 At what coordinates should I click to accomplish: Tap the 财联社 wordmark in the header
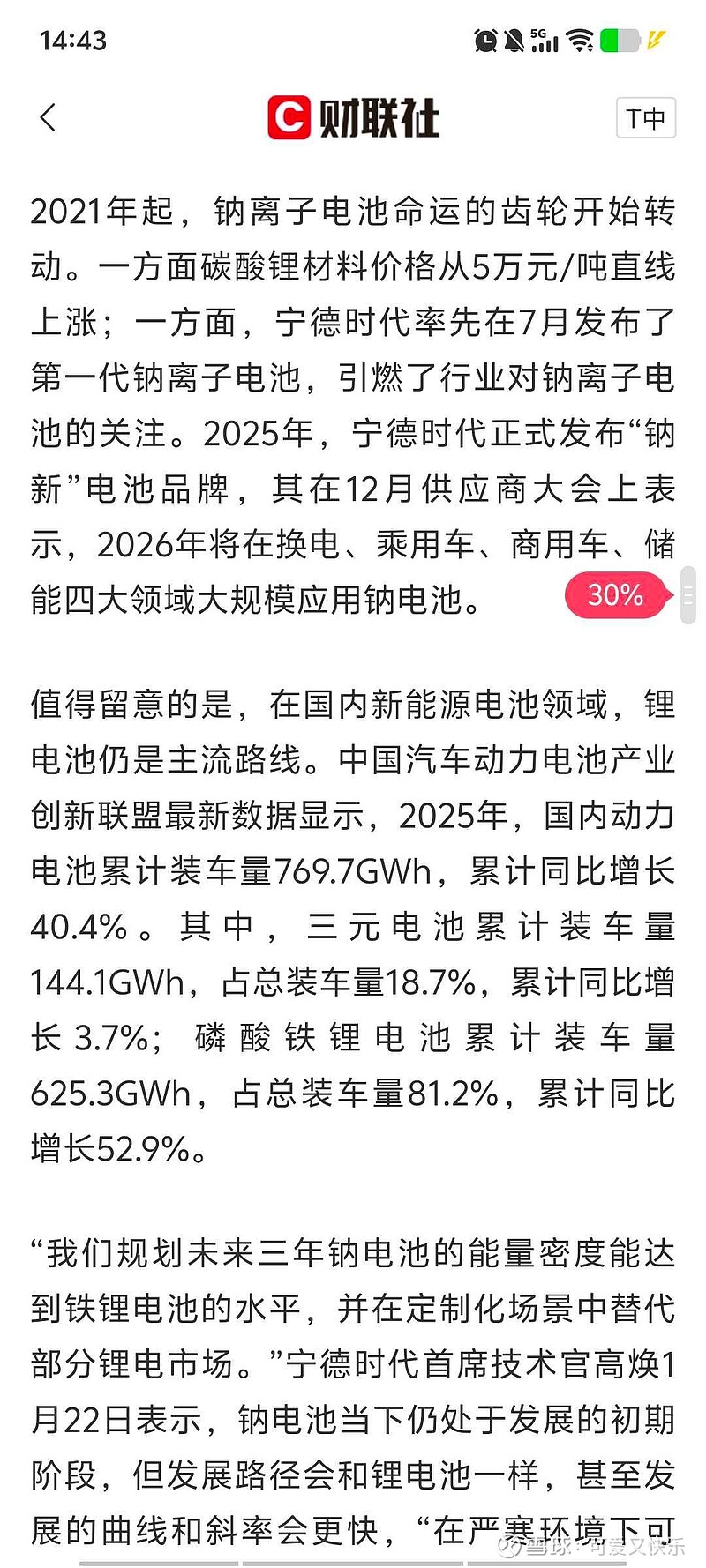(379, 117)
